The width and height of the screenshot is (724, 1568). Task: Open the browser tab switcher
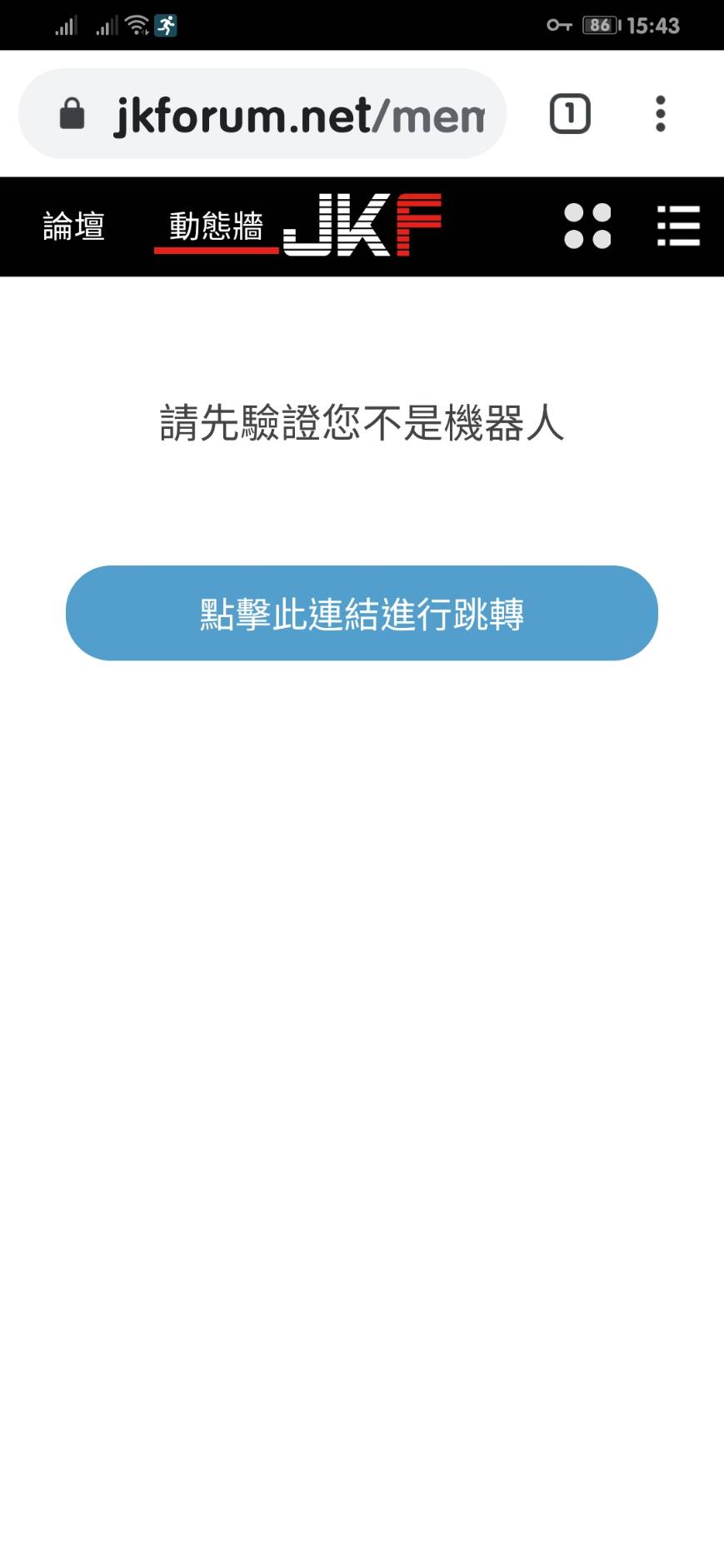click(570, 114)
